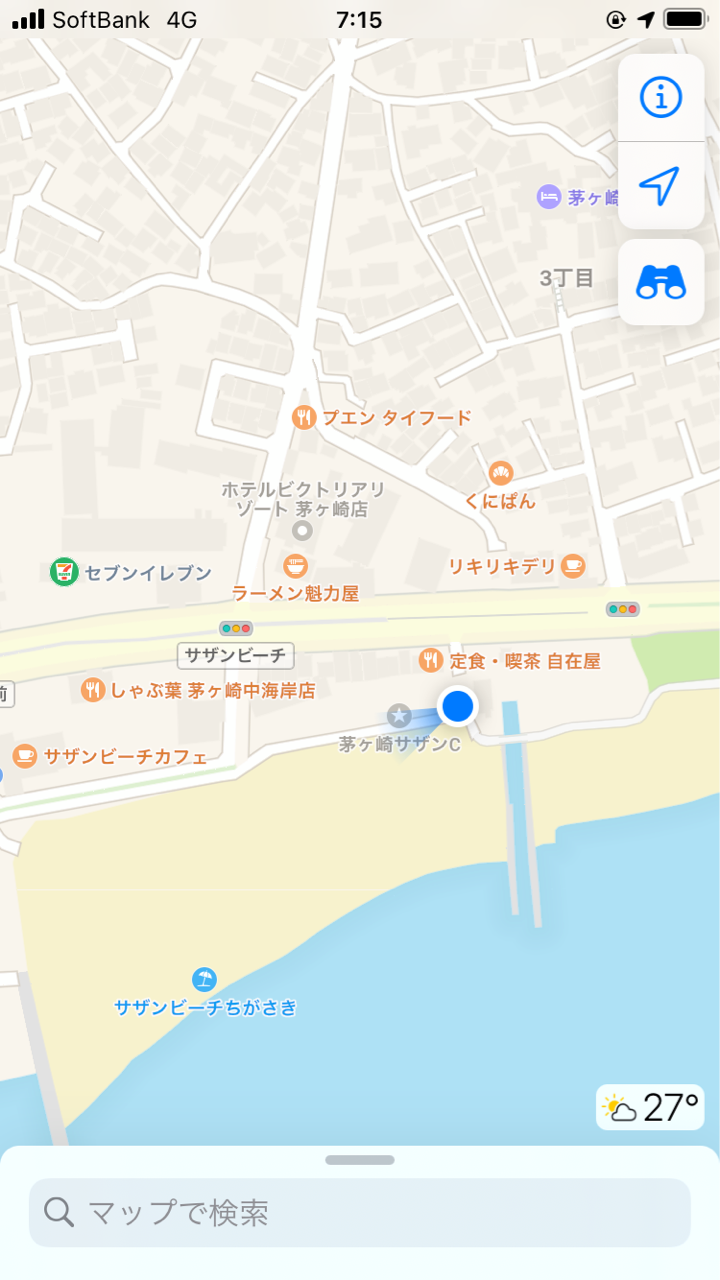The height and width of the screenshot is (1280, 720).
Task: Tap the weather widget showing 27°
Action: 649,1106
